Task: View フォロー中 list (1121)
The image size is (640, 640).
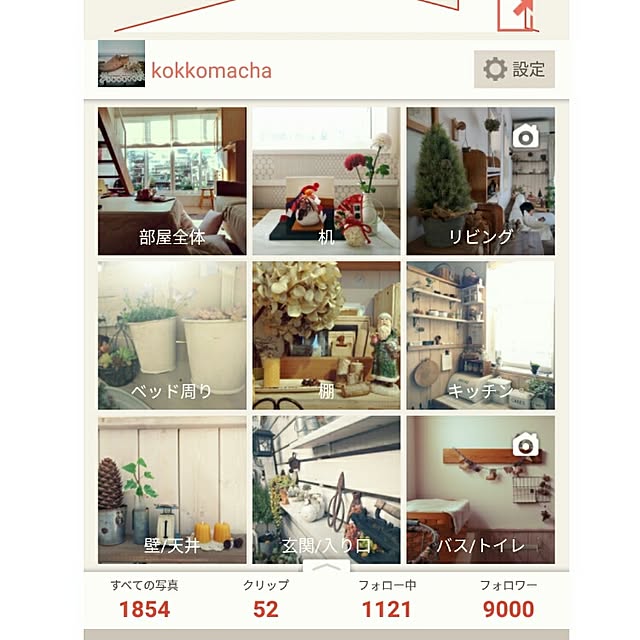Action: click(x=385, y=599)
